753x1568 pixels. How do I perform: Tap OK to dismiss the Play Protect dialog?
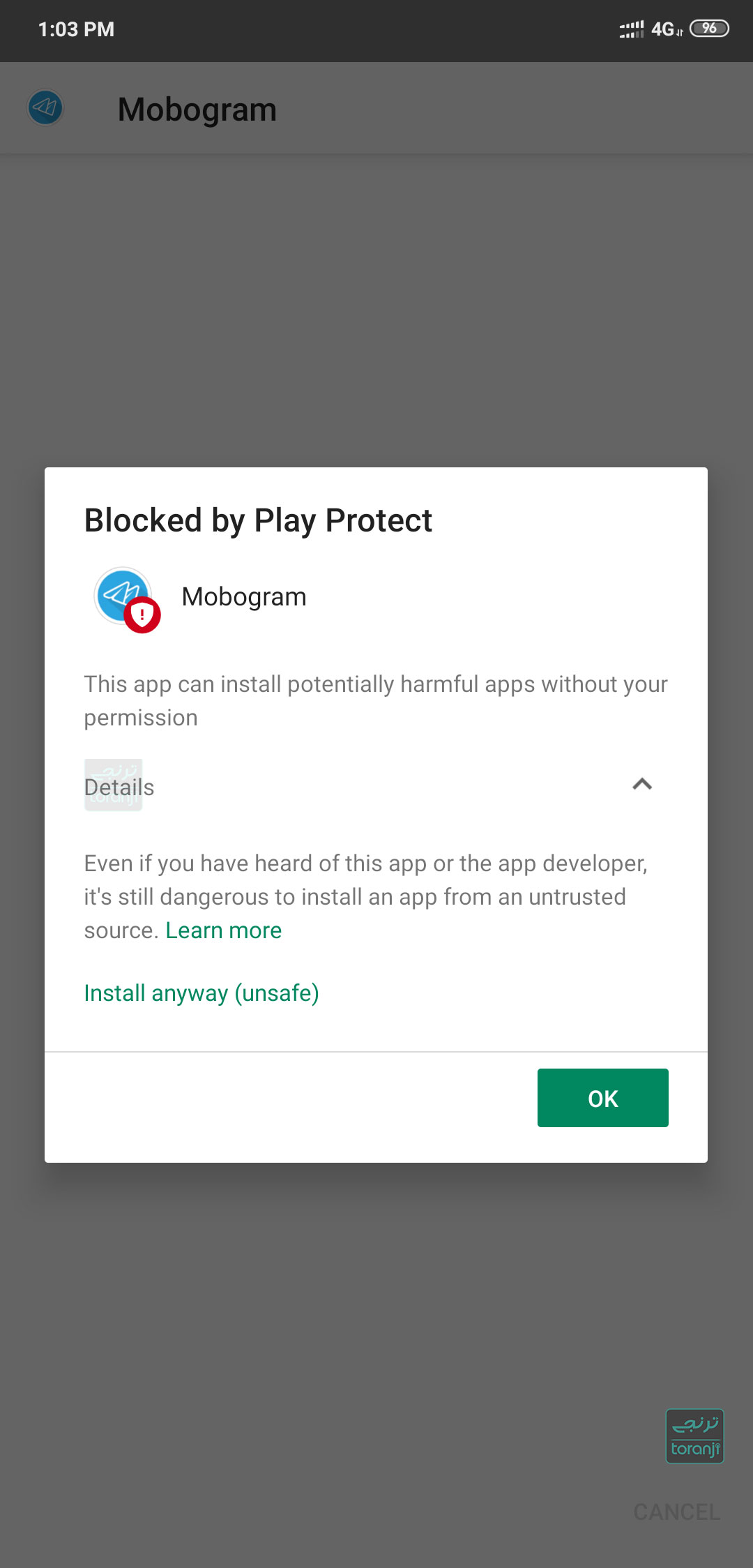tap(602, 1098)
